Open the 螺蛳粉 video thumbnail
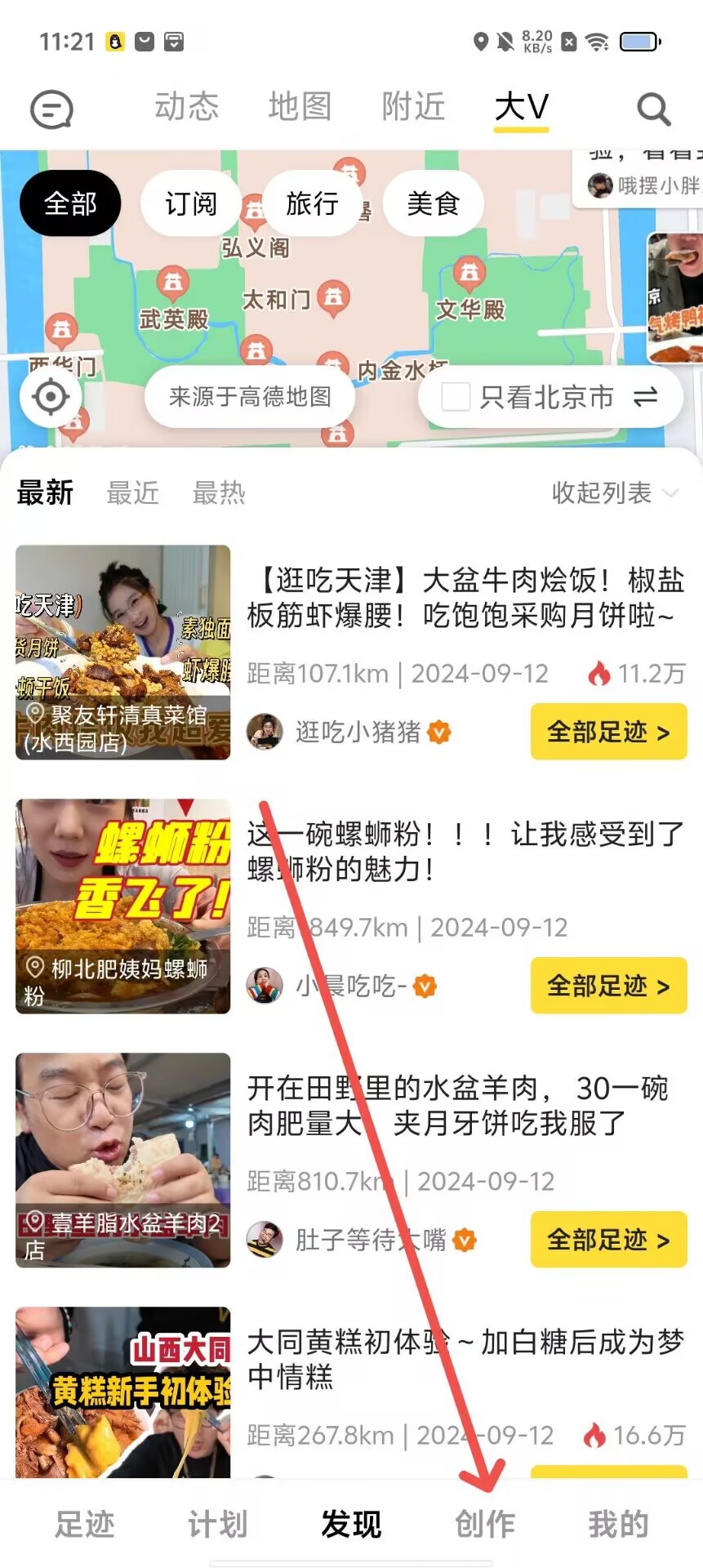 click(x=122, y=906)
